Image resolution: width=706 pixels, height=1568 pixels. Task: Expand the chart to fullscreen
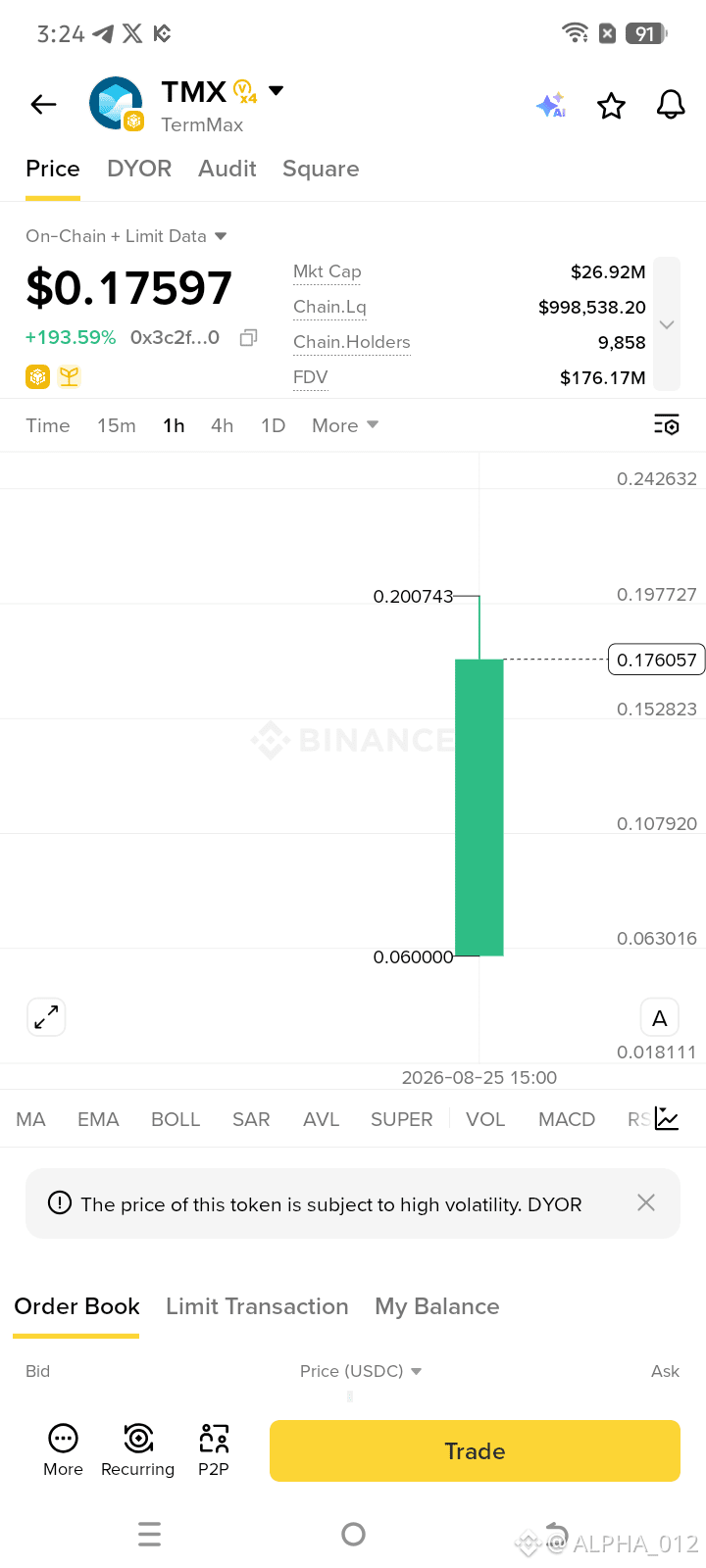point(46,1017)
